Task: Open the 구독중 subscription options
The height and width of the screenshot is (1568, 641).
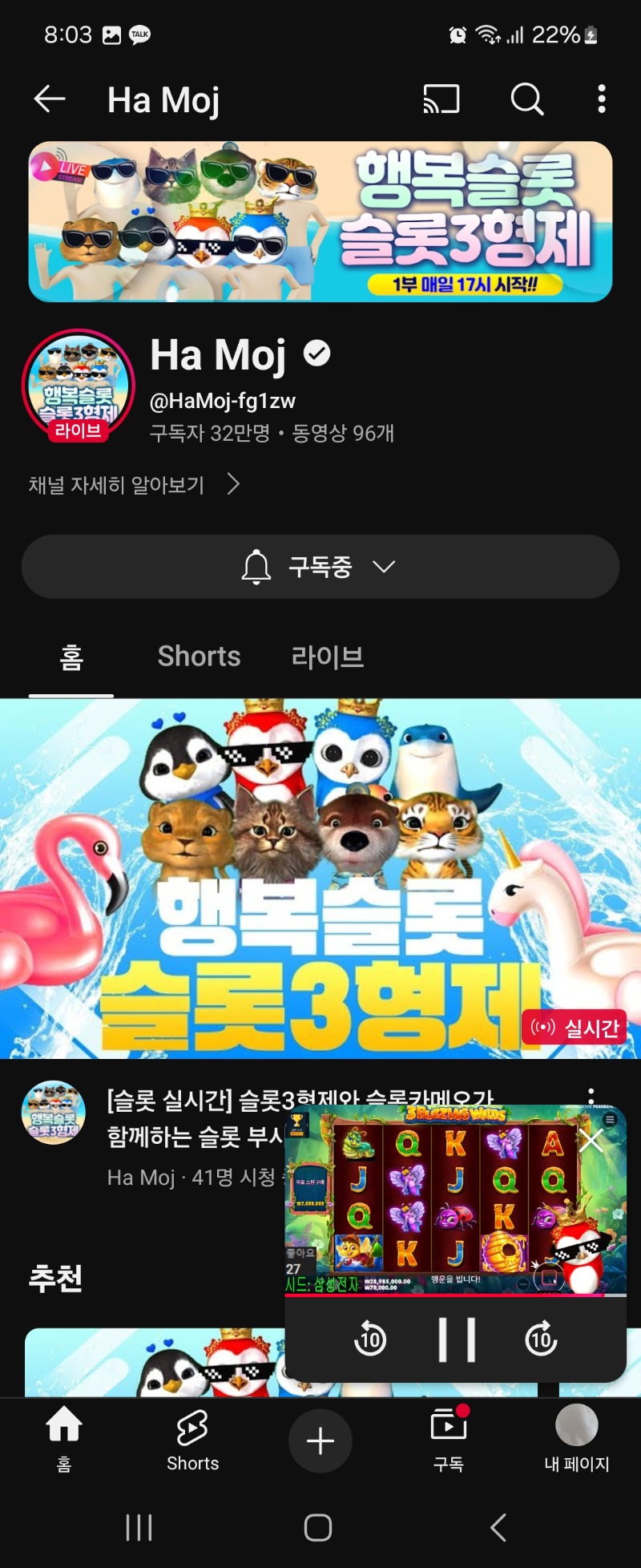Action: click(320, 567)
